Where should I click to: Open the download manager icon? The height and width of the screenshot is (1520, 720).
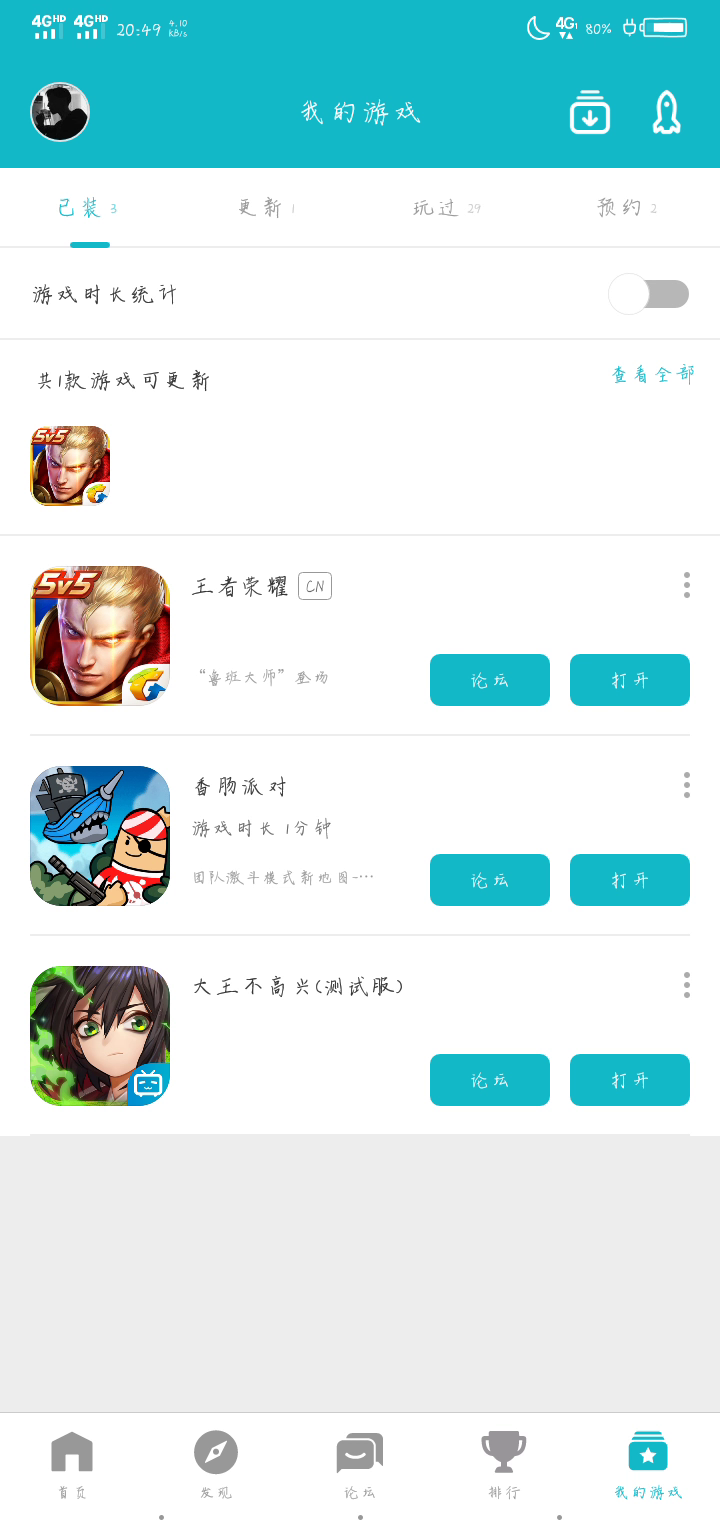coord(590,112)
